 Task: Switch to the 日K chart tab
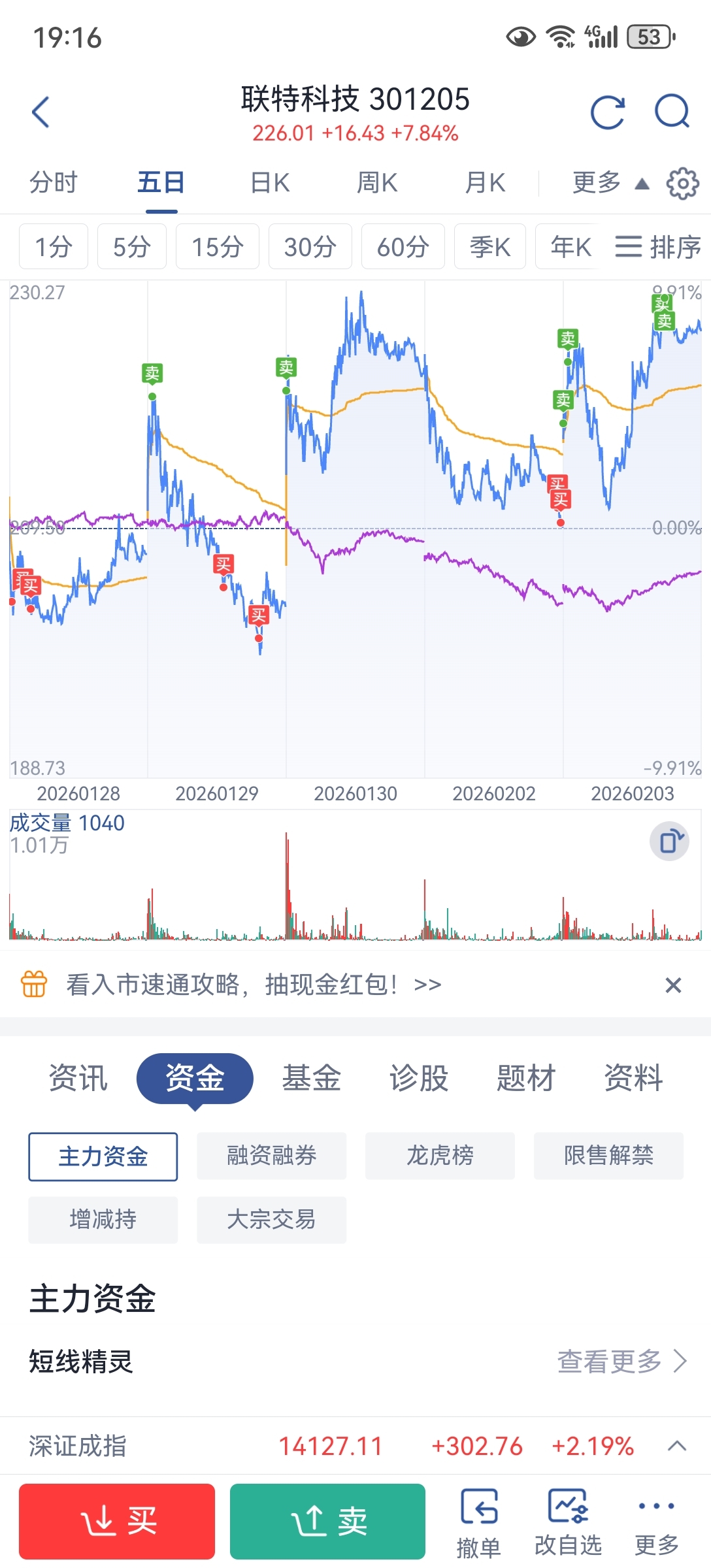click(x=270, y=182)
